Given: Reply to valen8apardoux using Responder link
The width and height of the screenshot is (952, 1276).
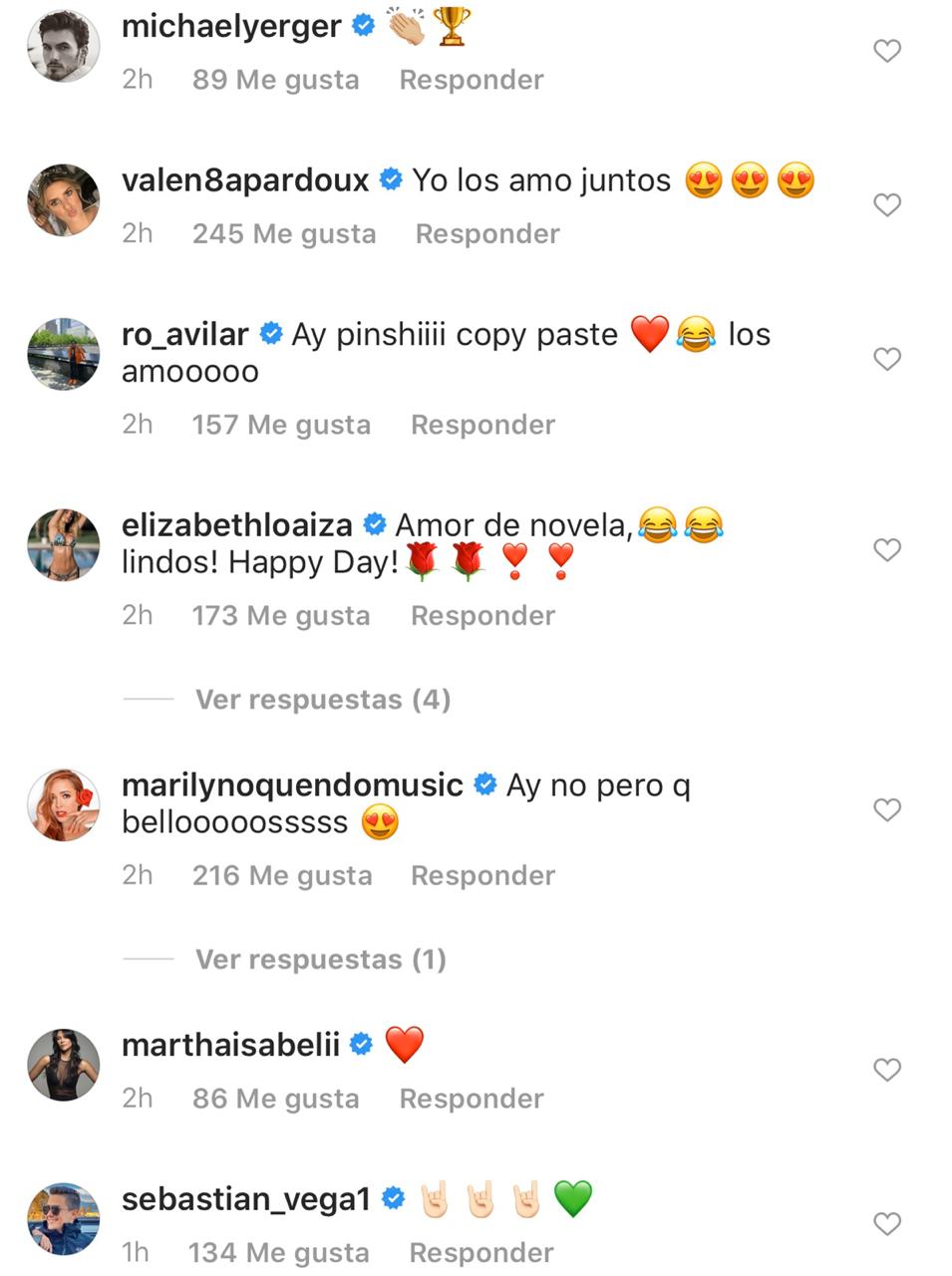Looking at the screenshot, I should click(486, 232).
